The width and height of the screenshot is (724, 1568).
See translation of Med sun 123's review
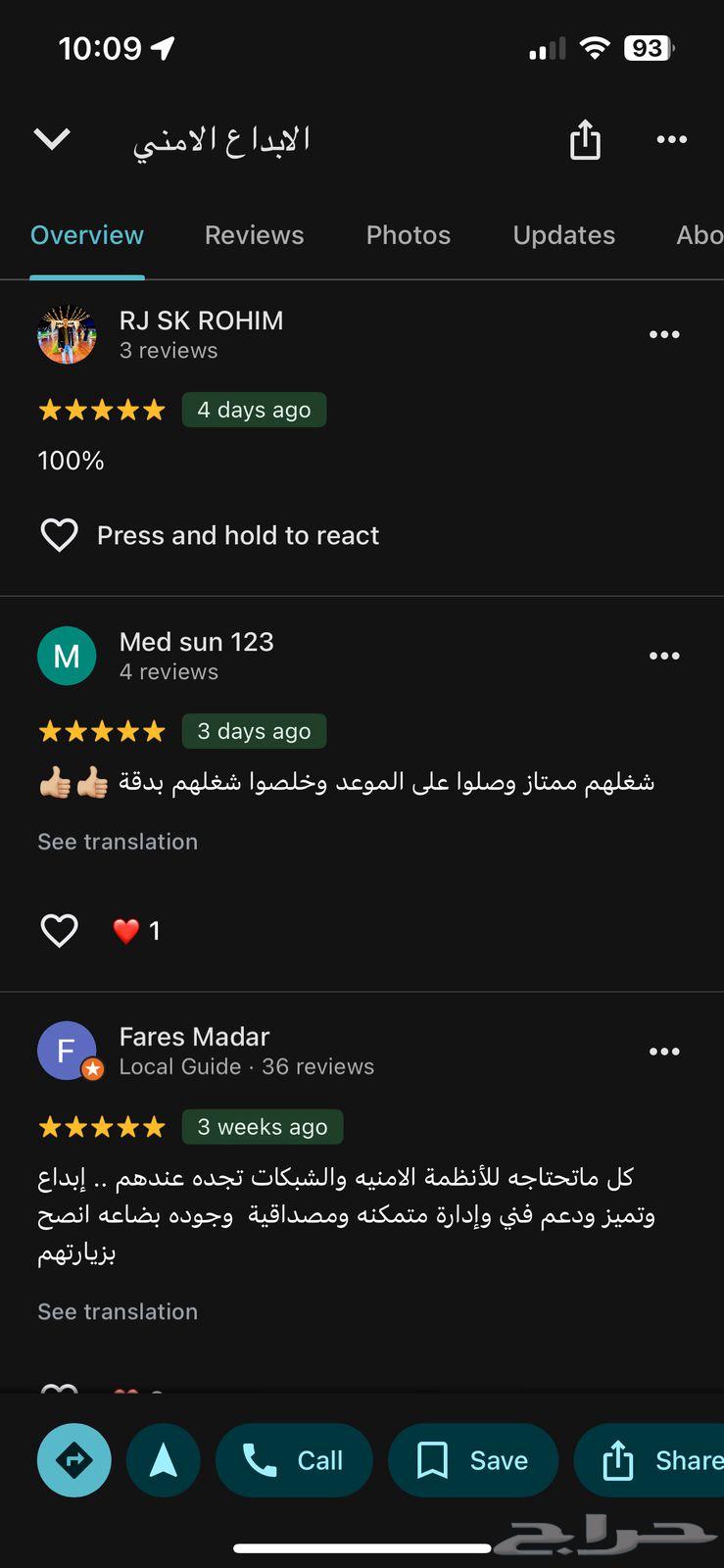click(118, 842)
